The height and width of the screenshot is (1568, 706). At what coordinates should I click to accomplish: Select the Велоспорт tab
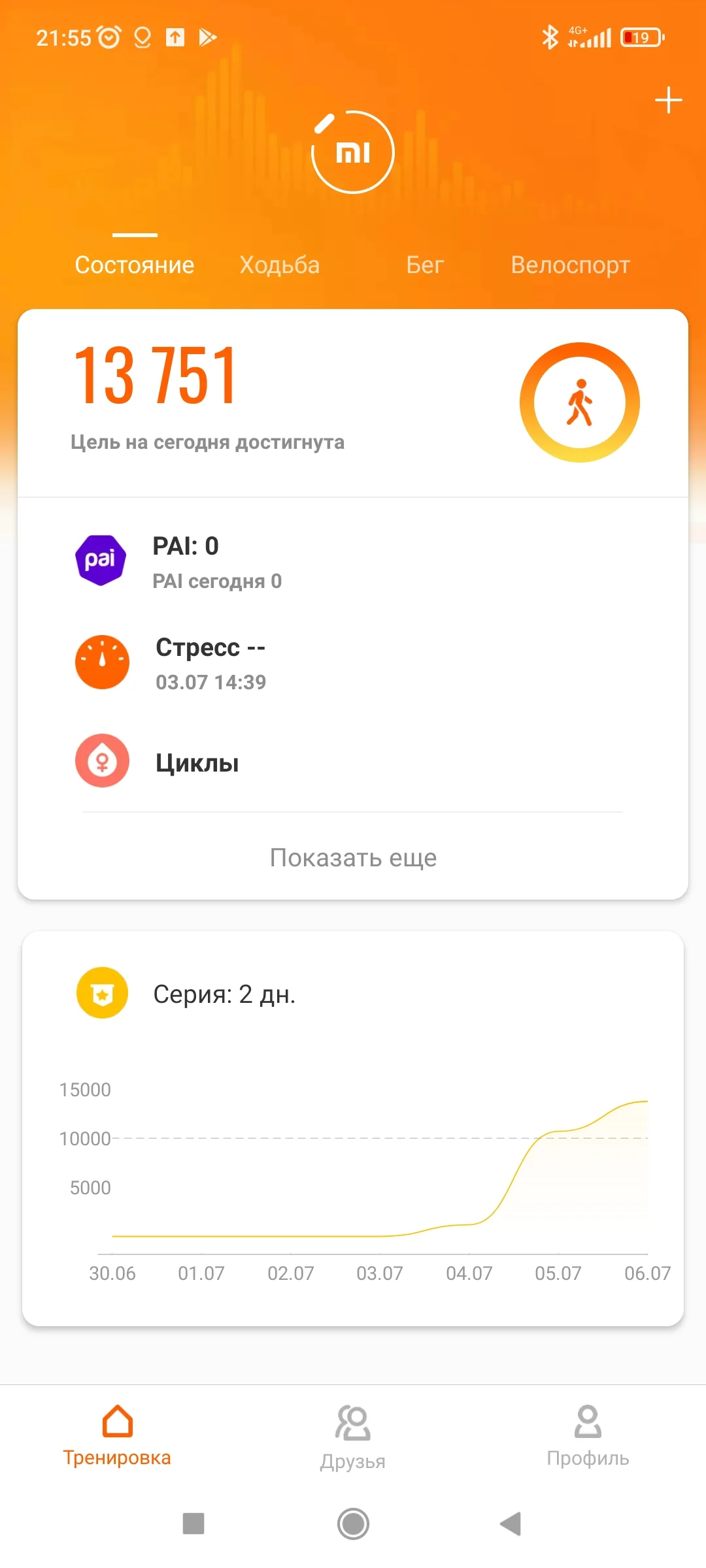coord(570,265)
